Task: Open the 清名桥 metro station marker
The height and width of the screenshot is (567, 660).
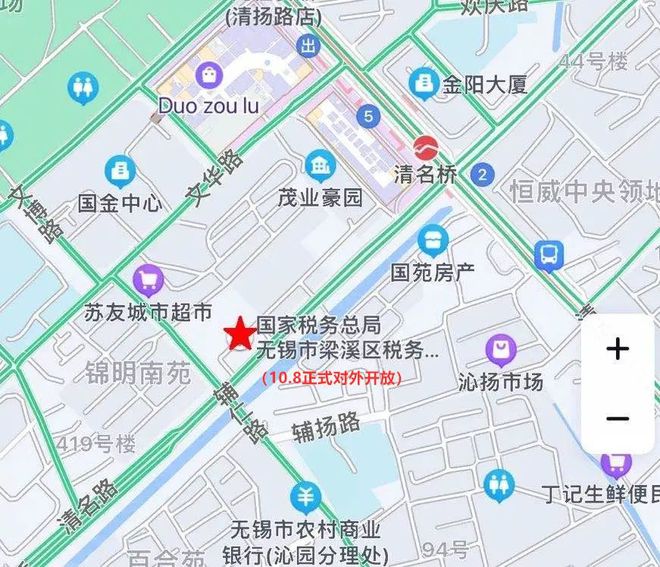Action: tap(426, 148)
